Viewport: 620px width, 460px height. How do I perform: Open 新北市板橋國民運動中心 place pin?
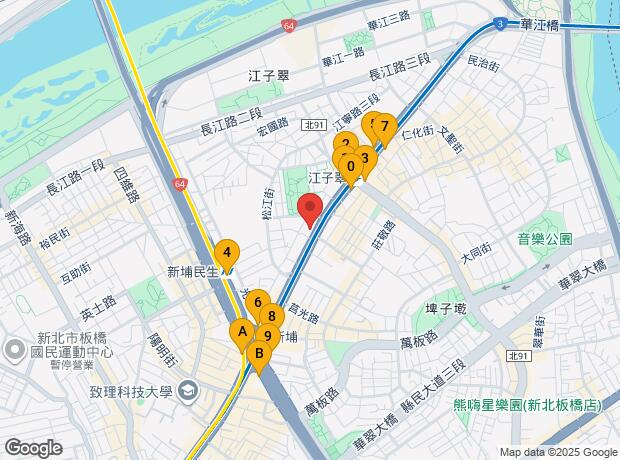click(15, 351)
